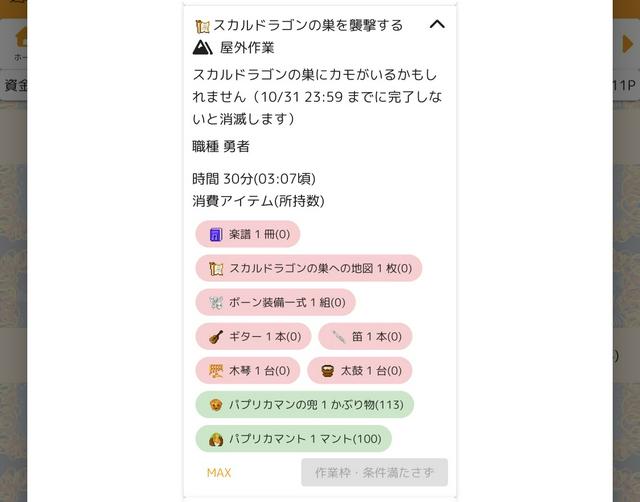This screenshot has width=640, height=502.
Task: Tap the MAX quantity button
Action: tap(218, 472)
